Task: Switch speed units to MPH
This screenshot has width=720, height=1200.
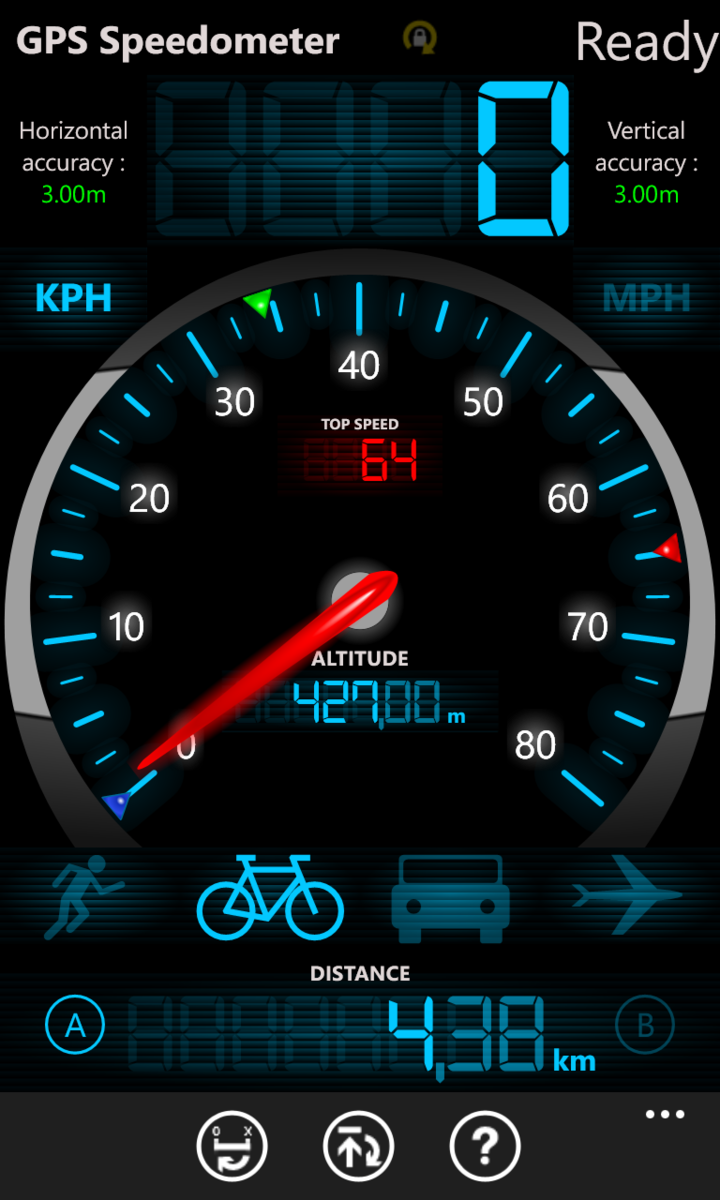Action: [647, 298]
